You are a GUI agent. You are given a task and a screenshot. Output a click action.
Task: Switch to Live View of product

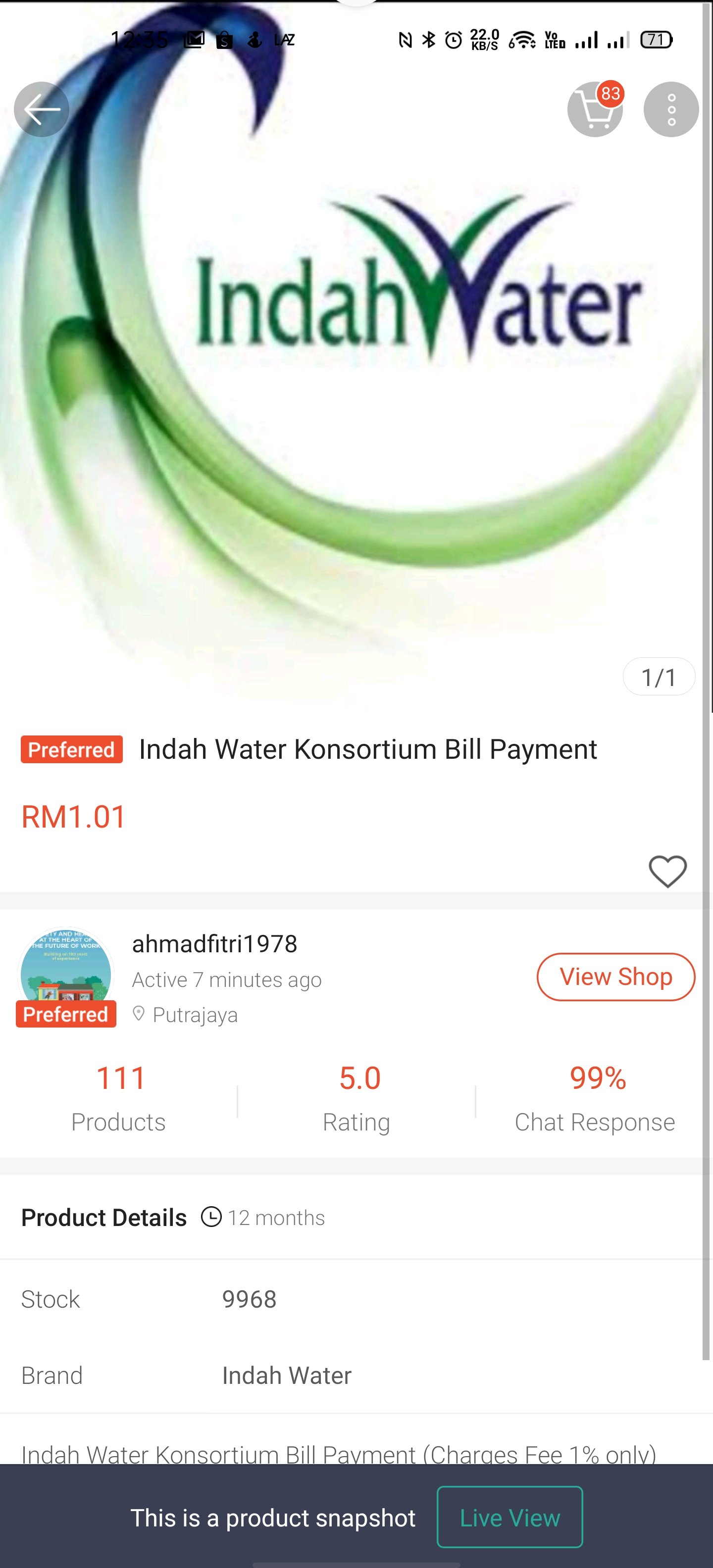pyautogui.click(x=509, y=1517)
